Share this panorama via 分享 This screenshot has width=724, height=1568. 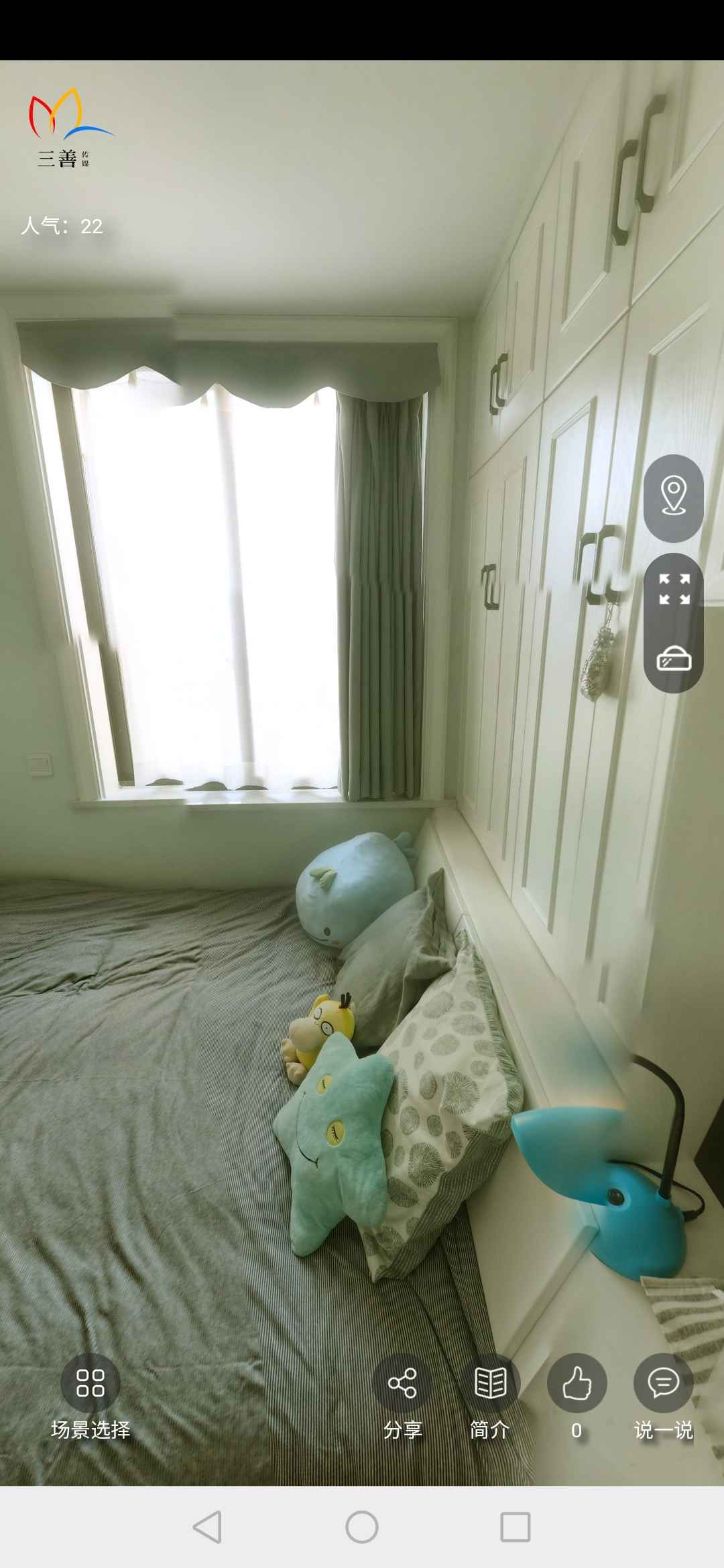402,1383
